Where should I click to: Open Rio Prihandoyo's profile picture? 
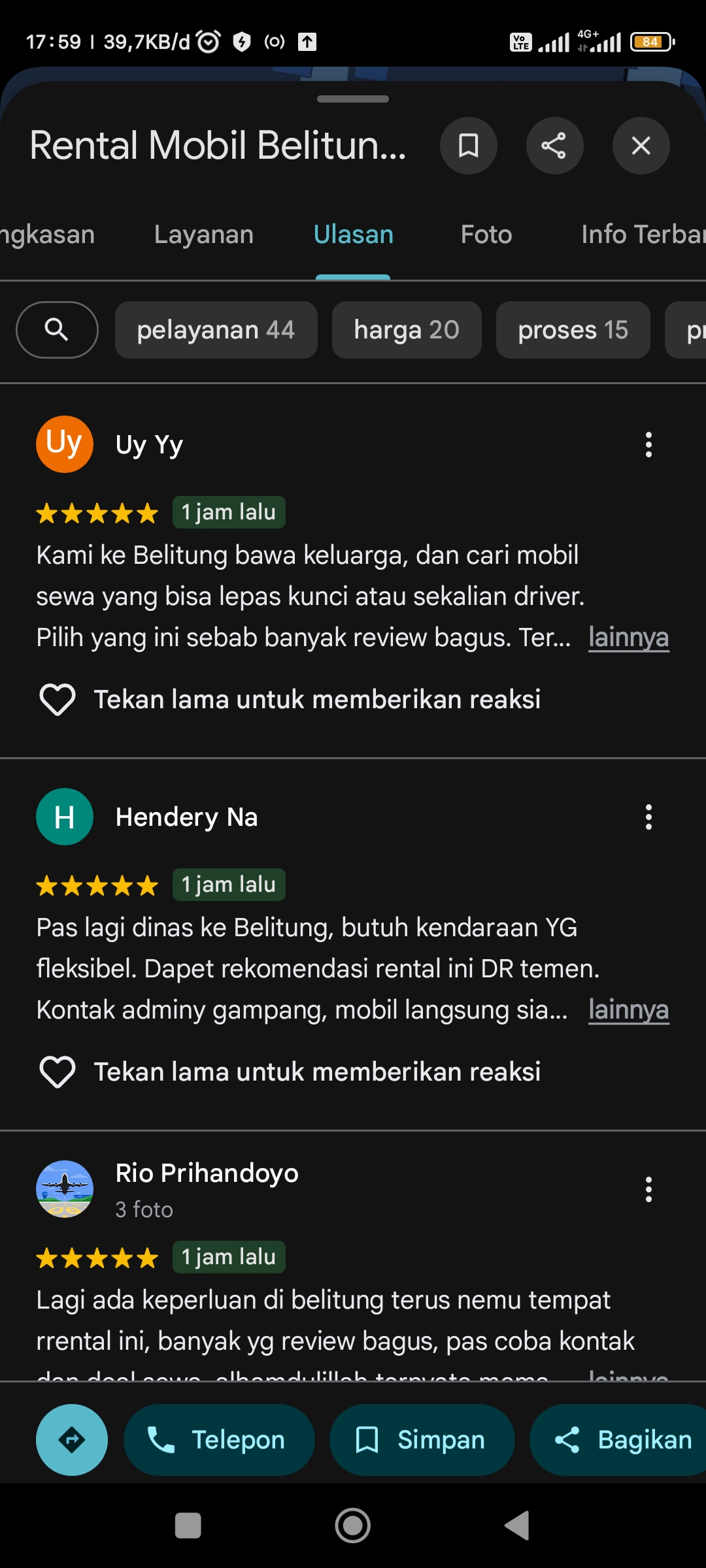tap(65, 1189)
